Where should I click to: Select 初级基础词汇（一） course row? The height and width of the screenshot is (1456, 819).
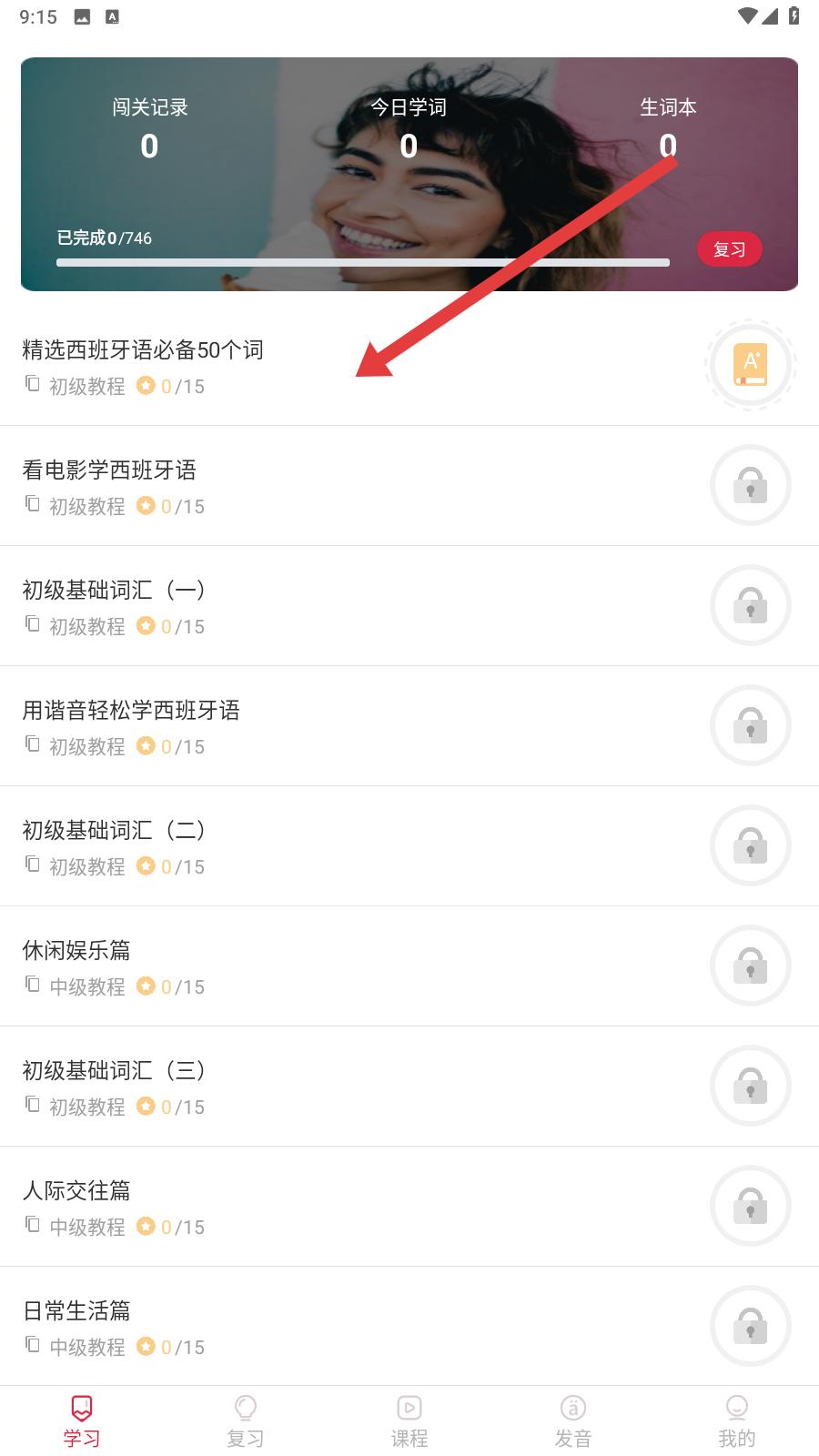(409, 606)
